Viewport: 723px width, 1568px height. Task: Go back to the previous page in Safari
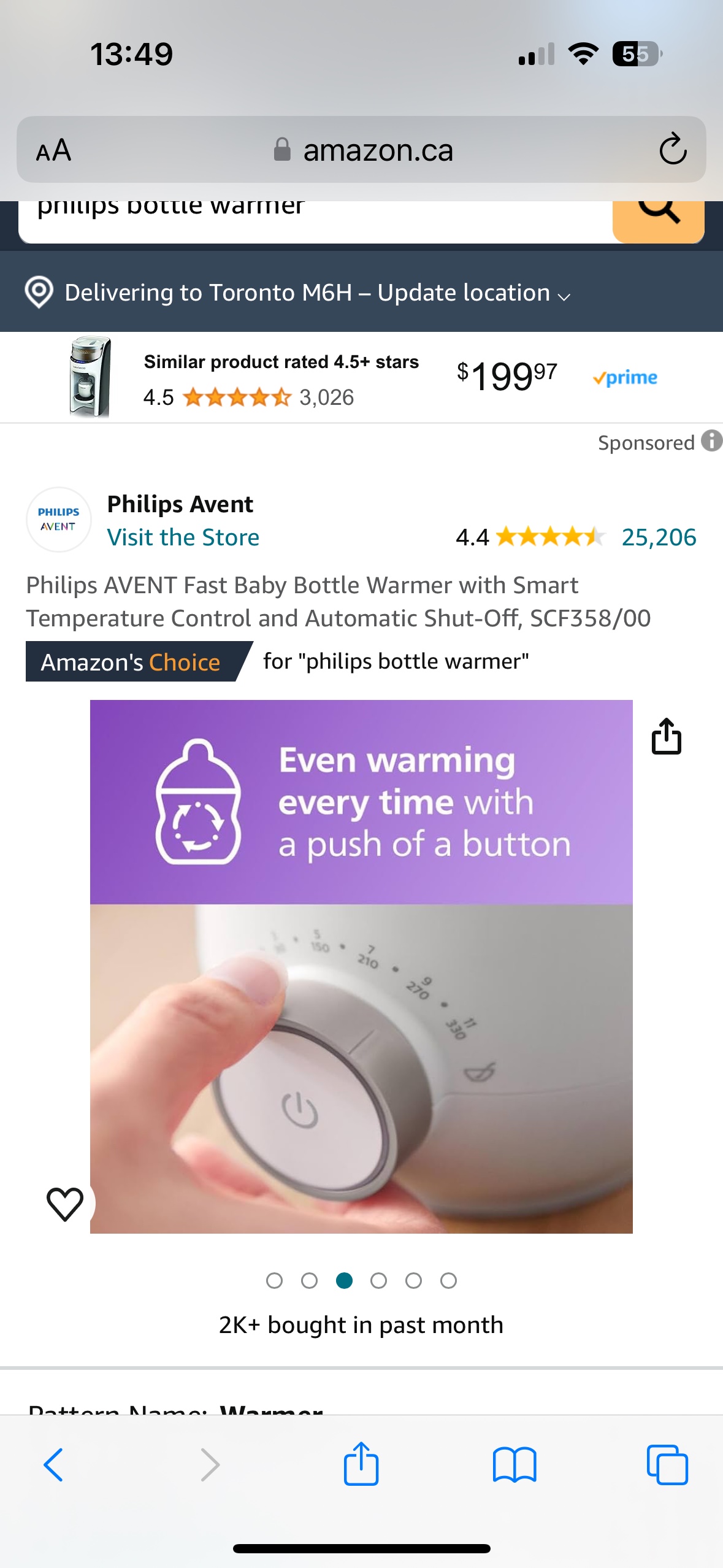click(53, 1465)
